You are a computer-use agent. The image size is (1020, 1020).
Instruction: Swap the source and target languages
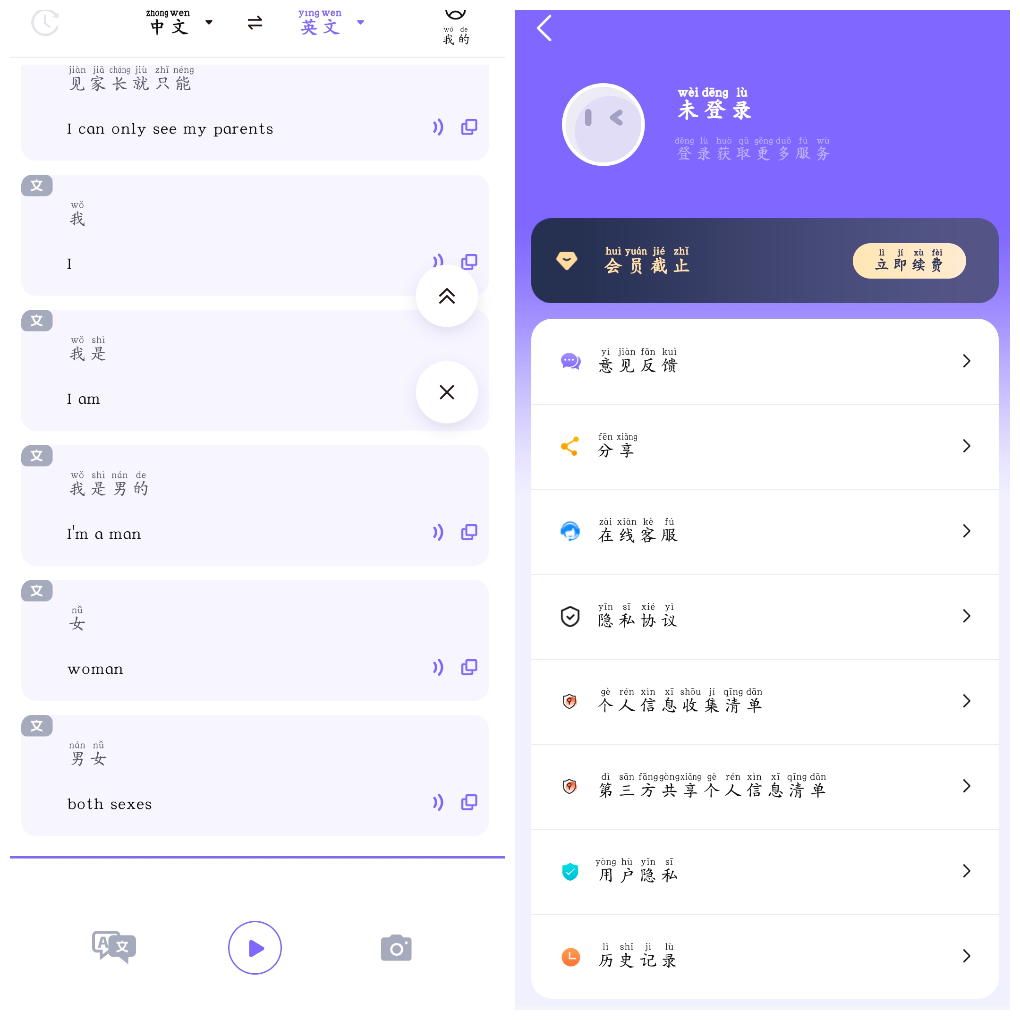pyautogui.click(x=255, y=23)
